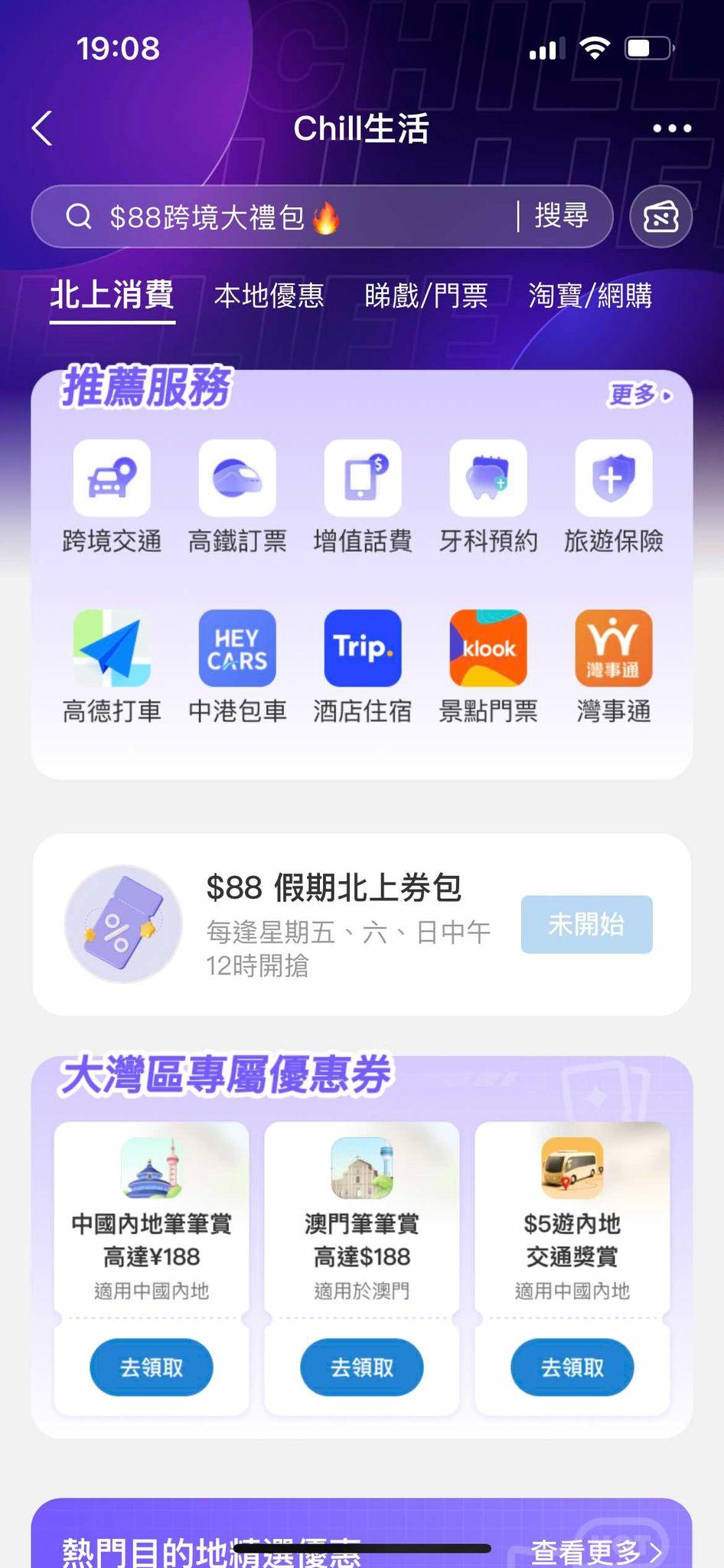Open the three-dot overflow menu
The image size is (724, 1568).
(672, 128)
